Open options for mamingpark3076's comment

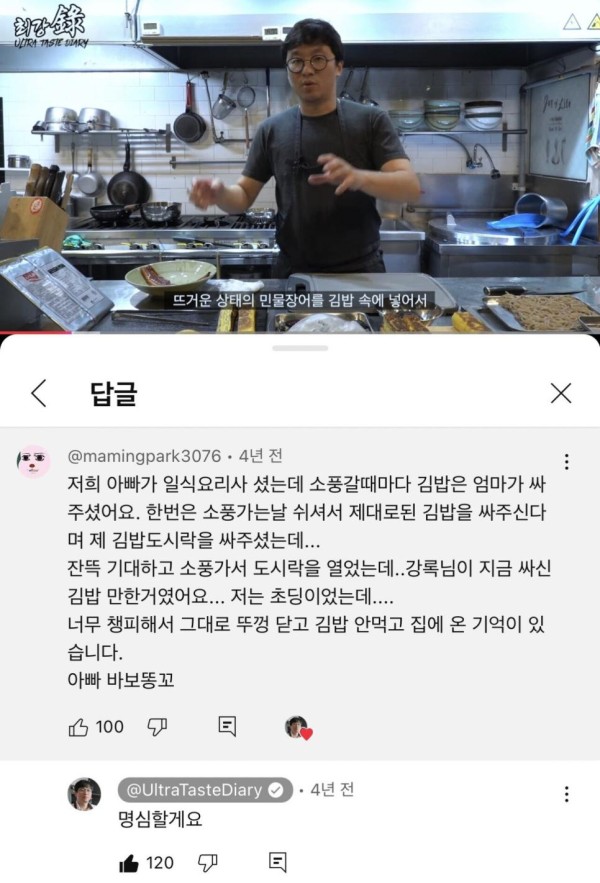[567, 462]
